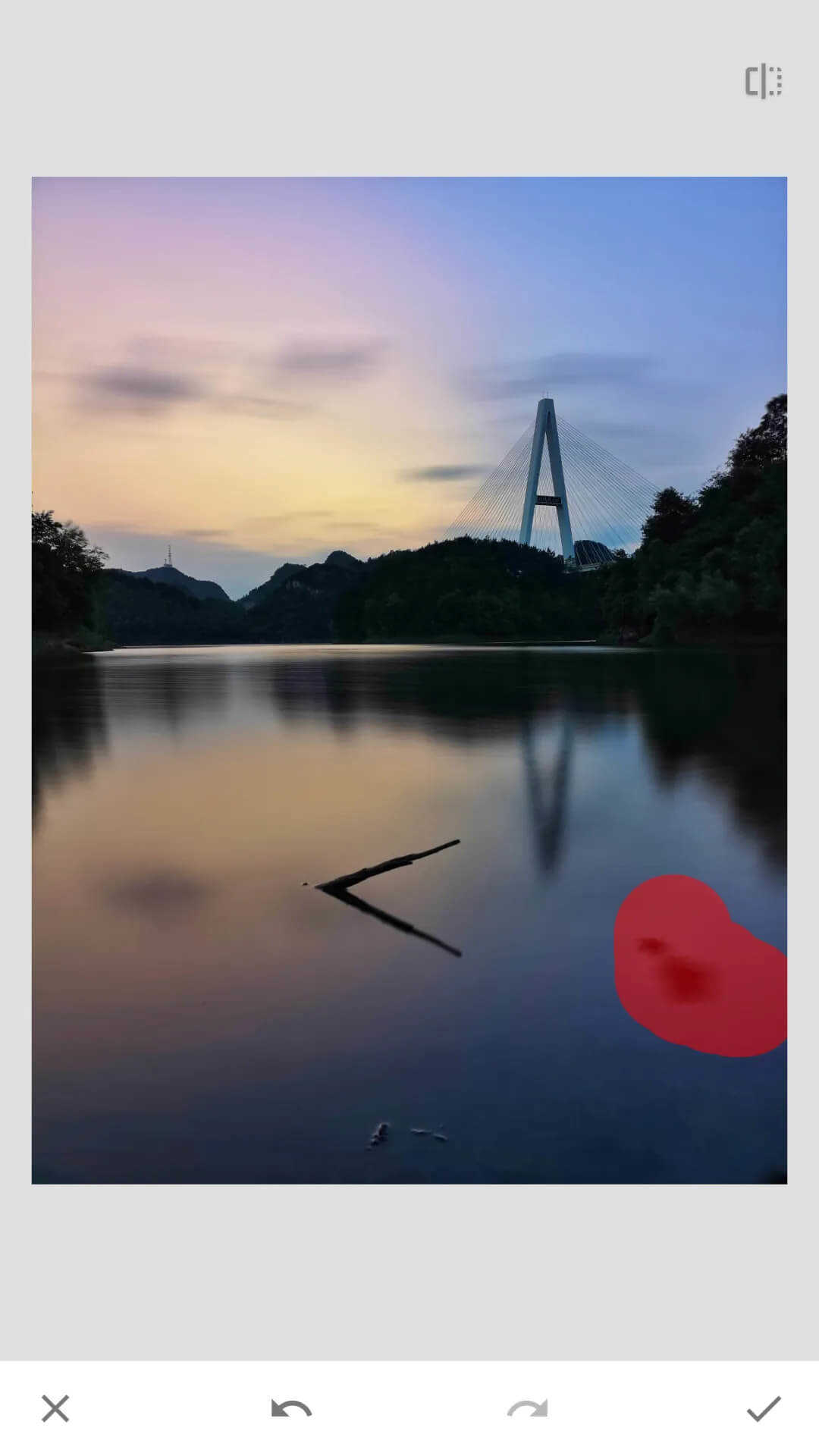Viewport: 819px width, 1456px height.
Task: Cancel the healing edit with X
Action: point(55,1408)
